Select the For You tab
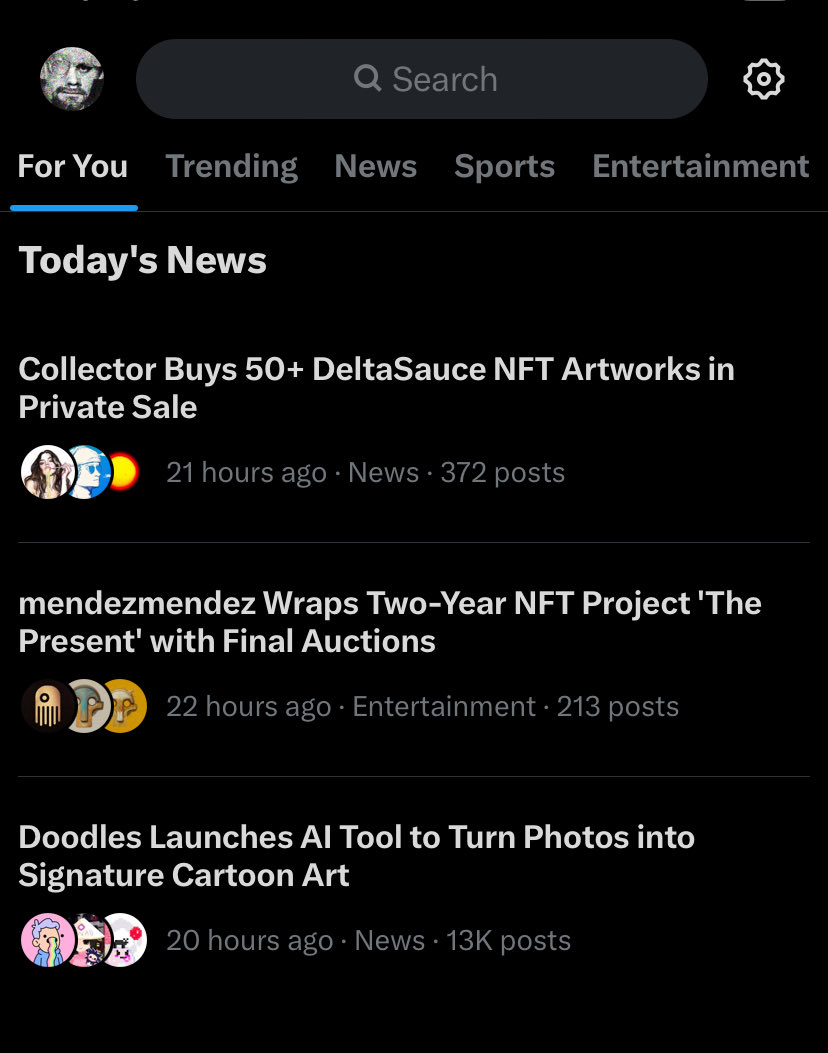Image resolution: width=828 pixels, height=1053 pixels. tap(73, 166)
